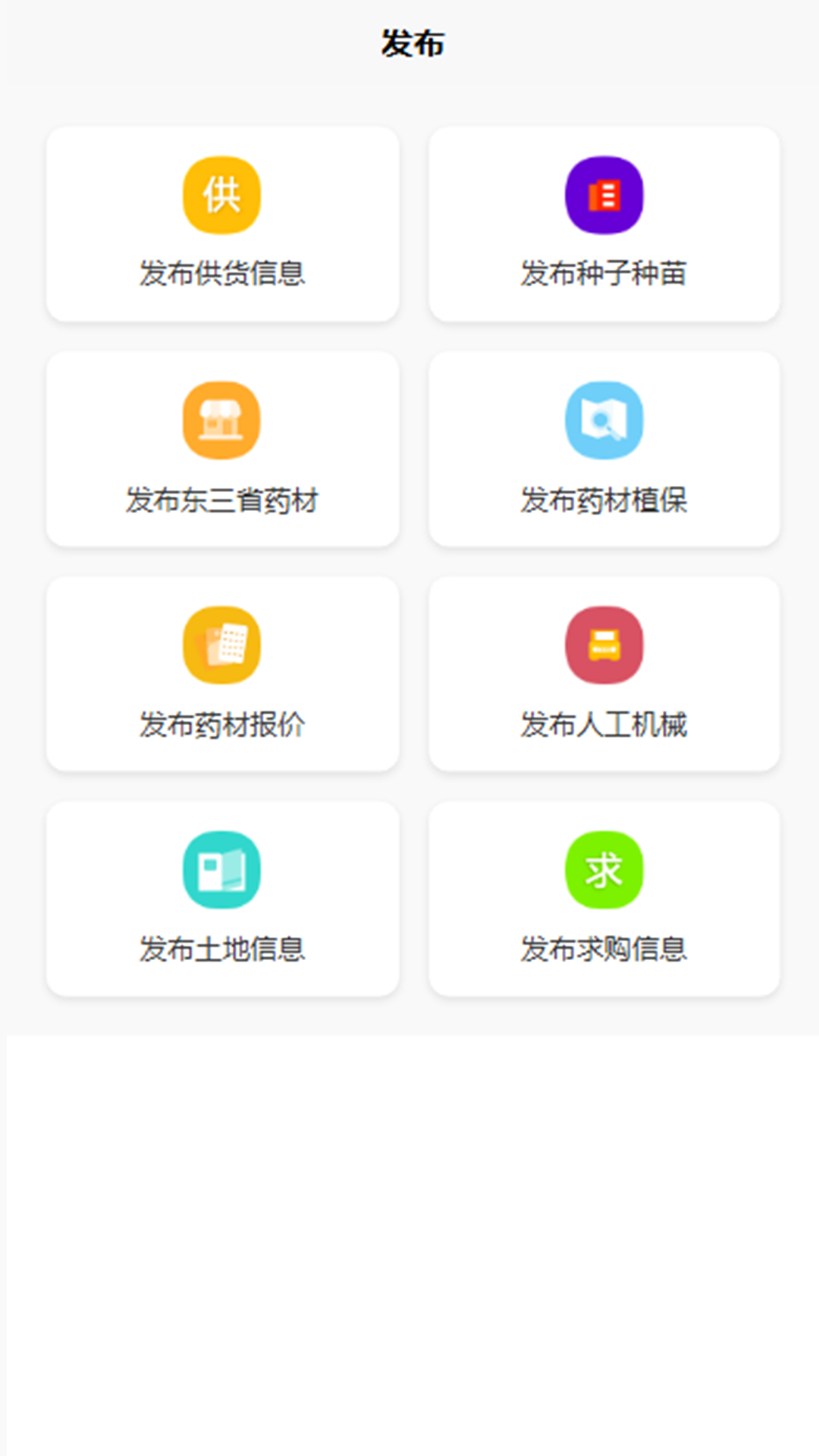Click the land information card

click(221, 899)
